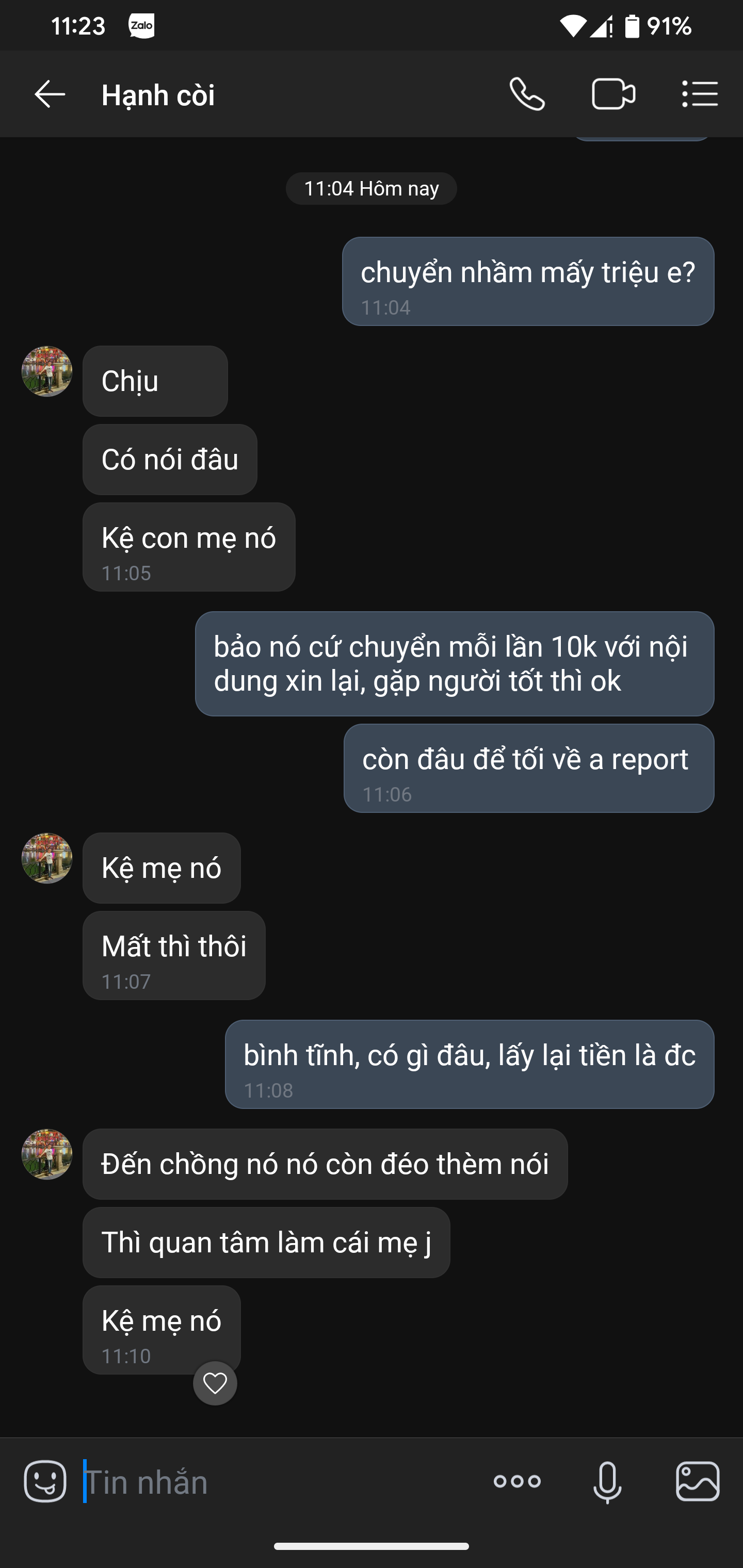
Task: Open the sticker and emoji picker
Action: click(x=45, y=1481)
